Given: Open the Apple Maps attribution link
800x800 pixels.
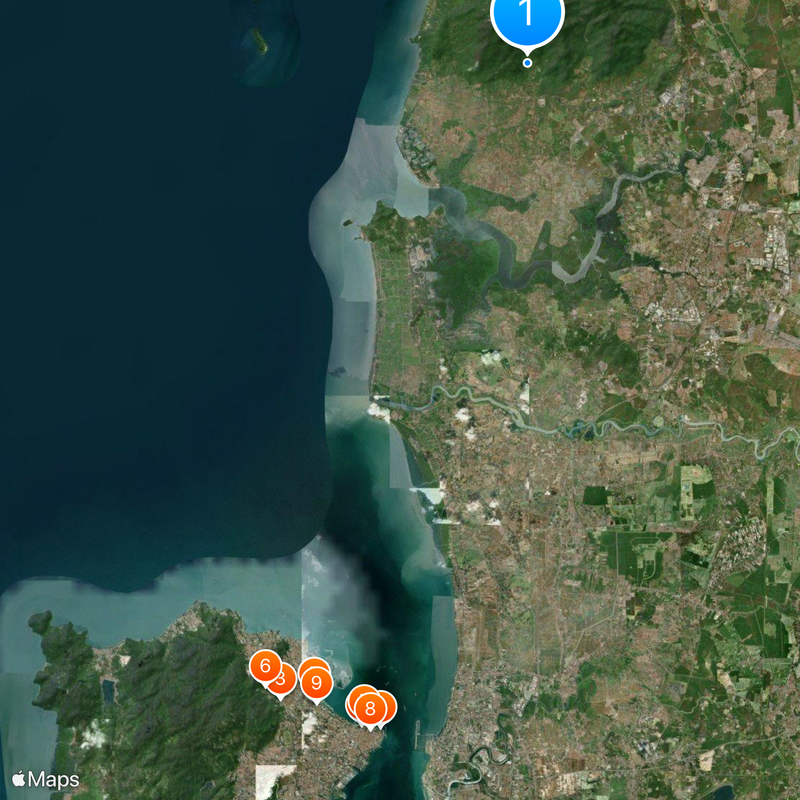Looking at the screenshot, I should 46,779.
